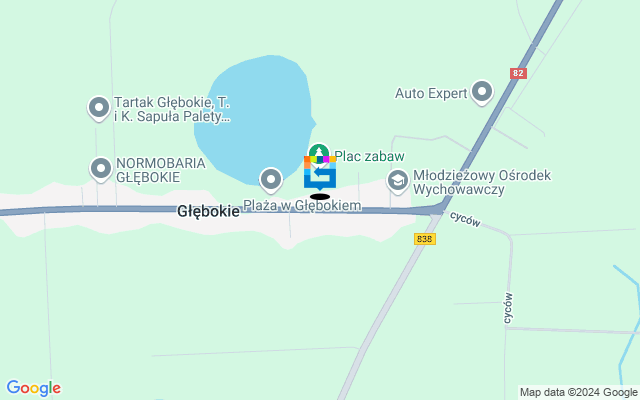The width and height of the screenshot is (640, 400).
Task: Tap the Plaża w Głębokiem pin
Action: coord(271,179)
